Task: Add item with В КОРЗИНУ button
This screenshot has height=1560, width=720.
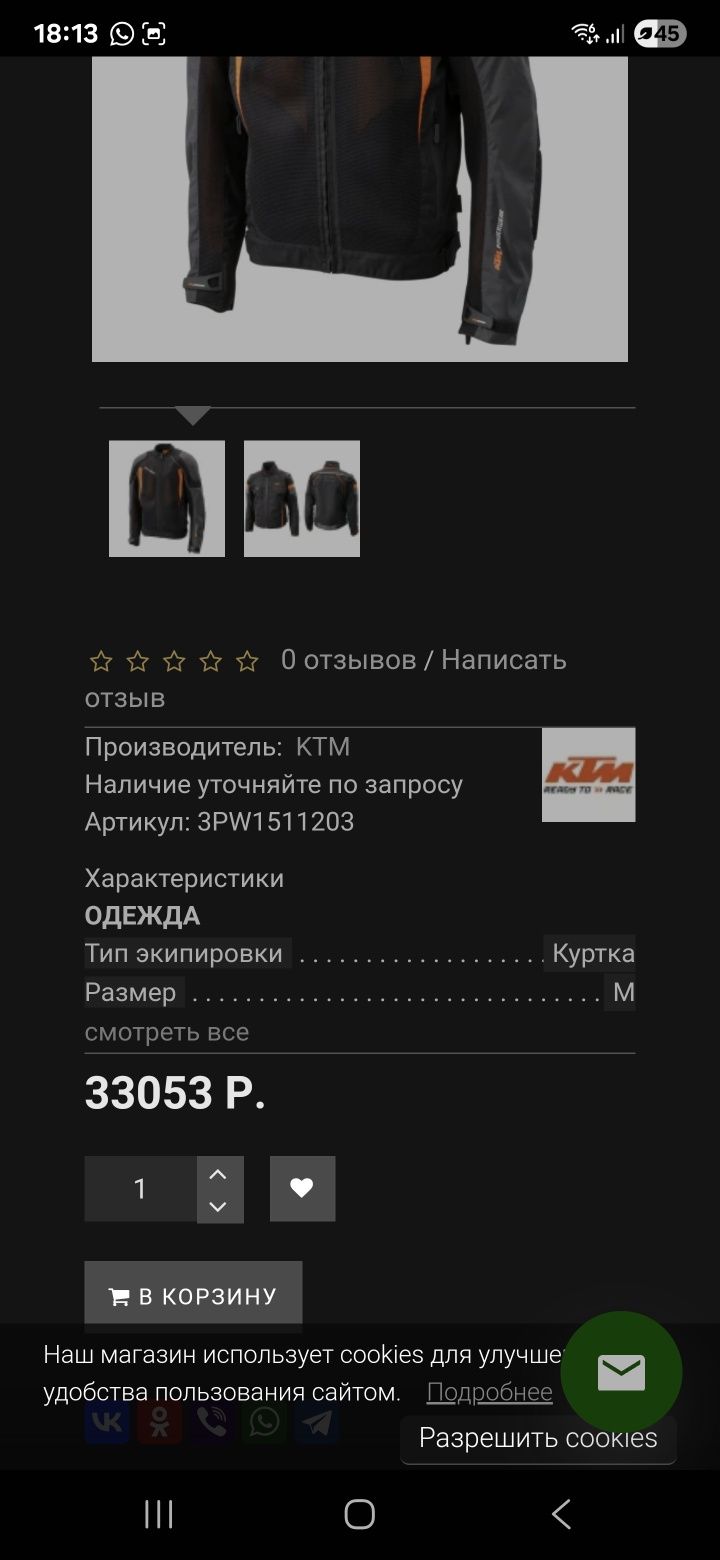Action: [193, 1296]
